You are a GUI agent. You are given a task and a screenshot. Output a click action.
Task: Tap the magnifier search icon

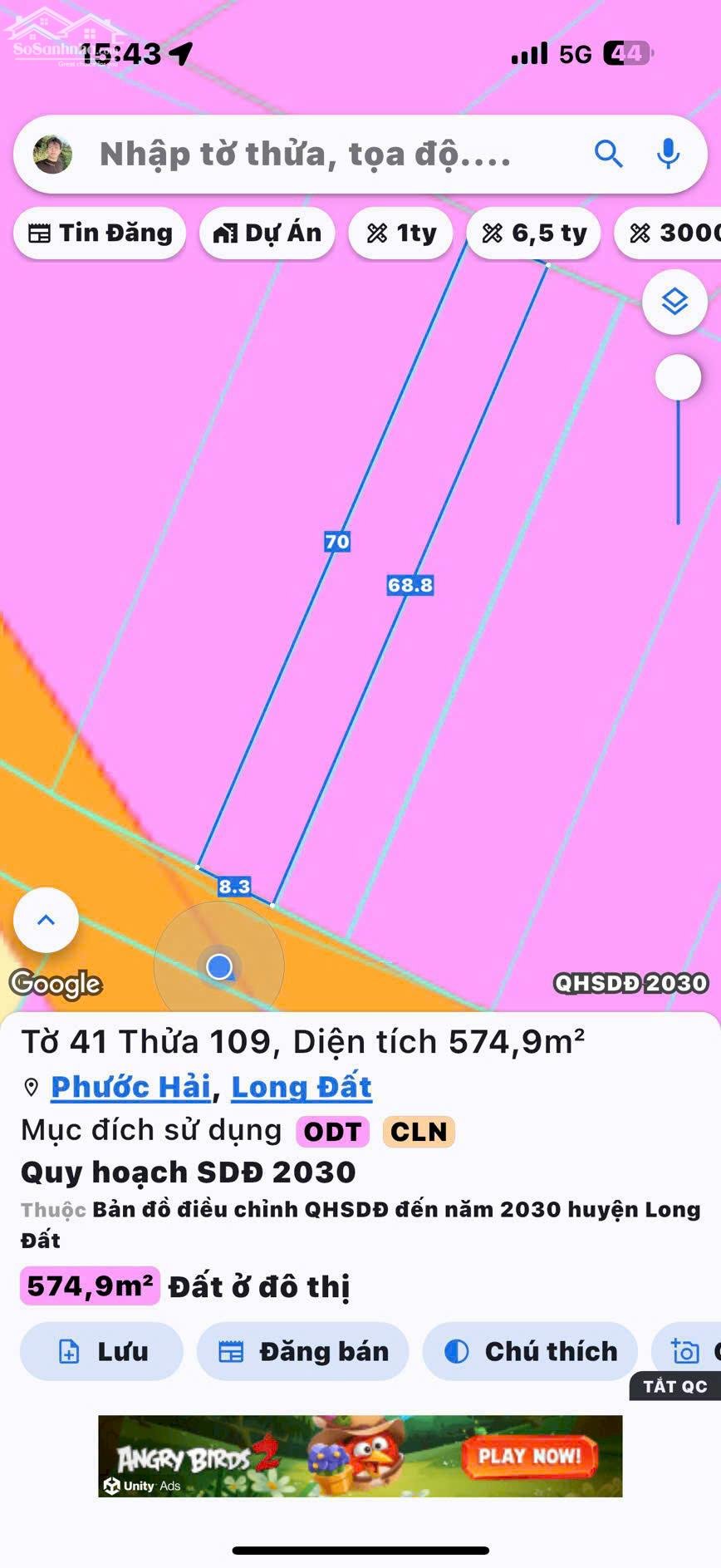click(608, 154)
